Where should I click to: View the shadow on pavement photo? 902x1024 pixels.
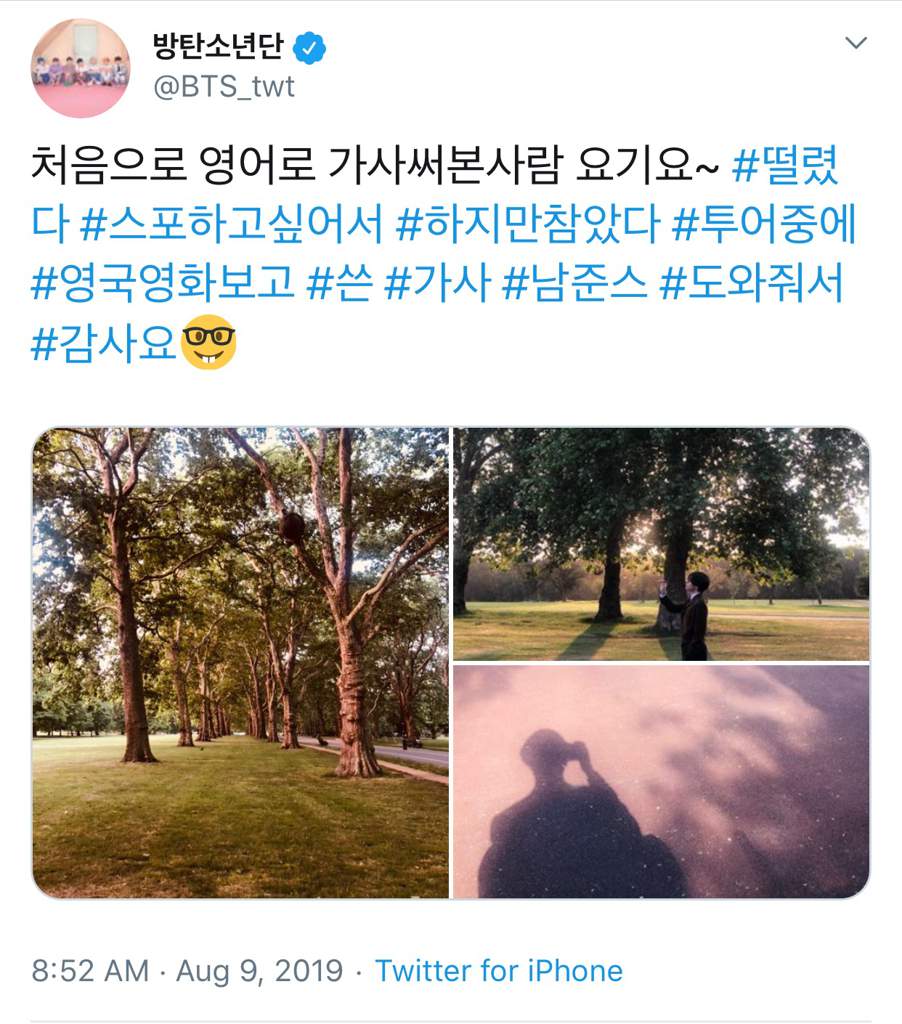pos(661,781)
